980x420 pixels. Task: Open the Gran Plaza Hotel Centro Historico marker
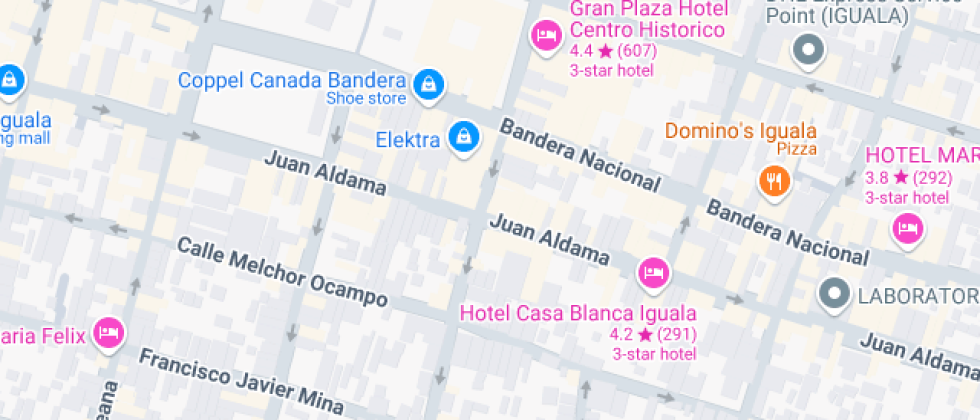[545, 36]
